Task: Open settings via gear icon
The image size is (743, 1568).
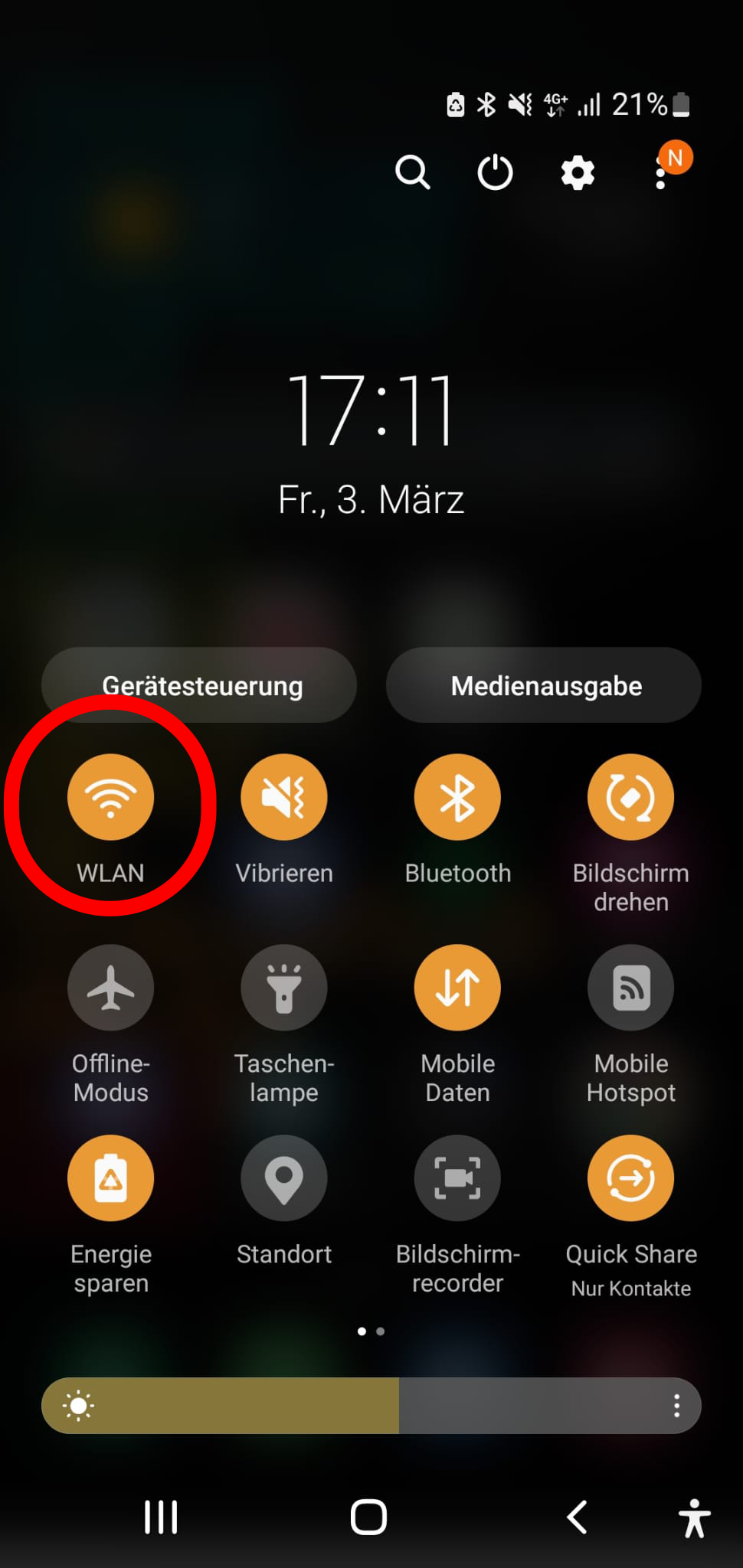Action: click(578, 172)
